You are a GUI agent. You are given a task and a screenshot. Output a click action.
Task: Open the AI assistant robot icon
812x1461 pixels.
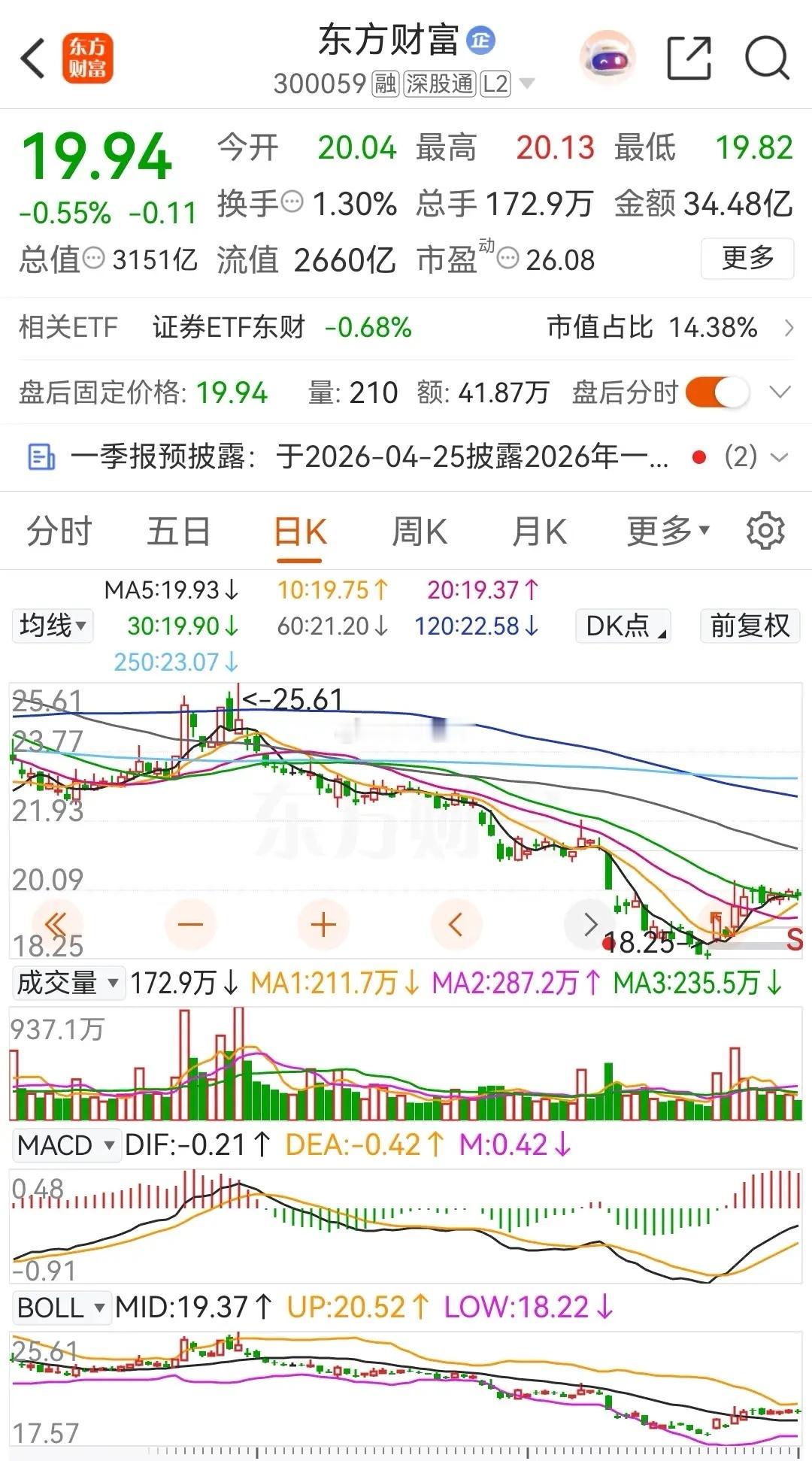coord(607,58)
